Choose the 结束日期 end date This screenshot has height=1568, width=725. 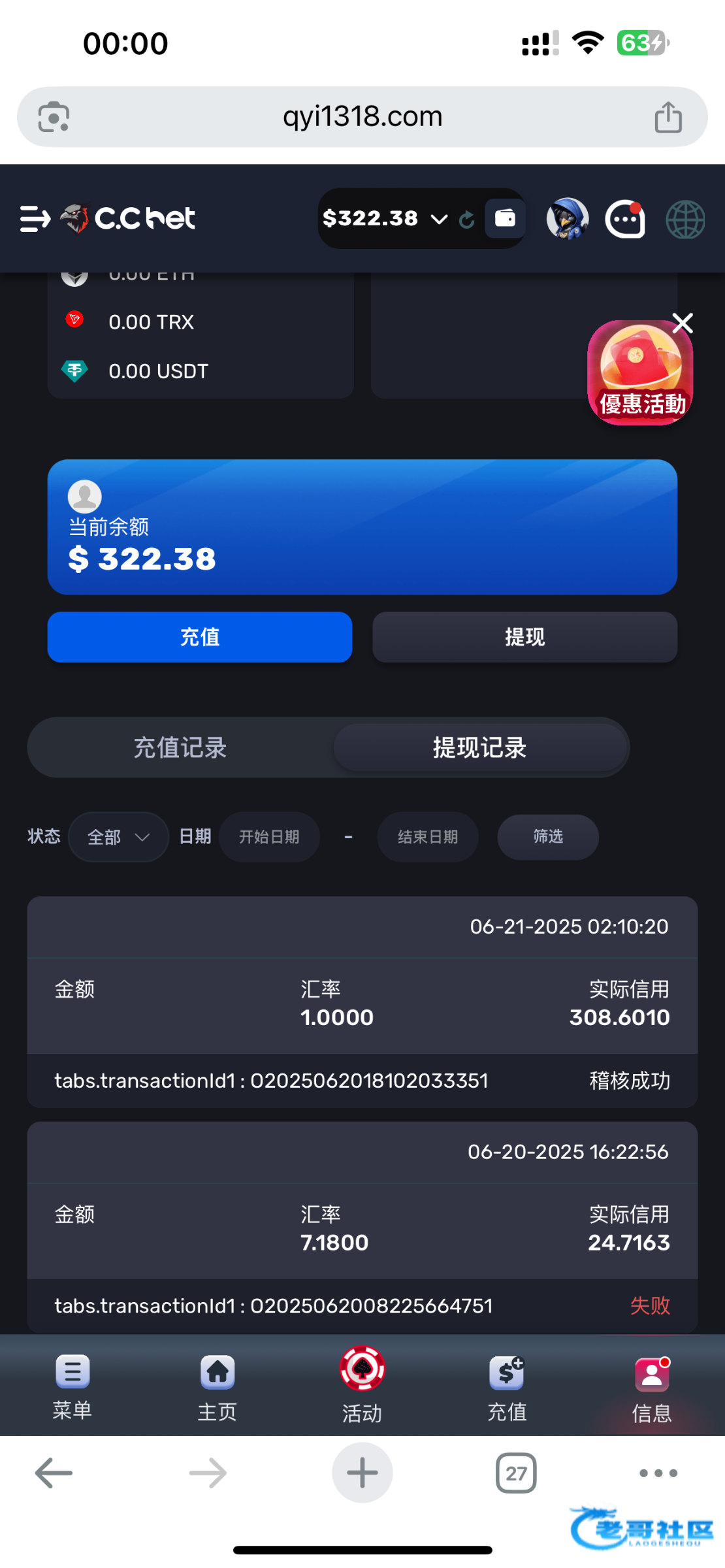[428, 837]
